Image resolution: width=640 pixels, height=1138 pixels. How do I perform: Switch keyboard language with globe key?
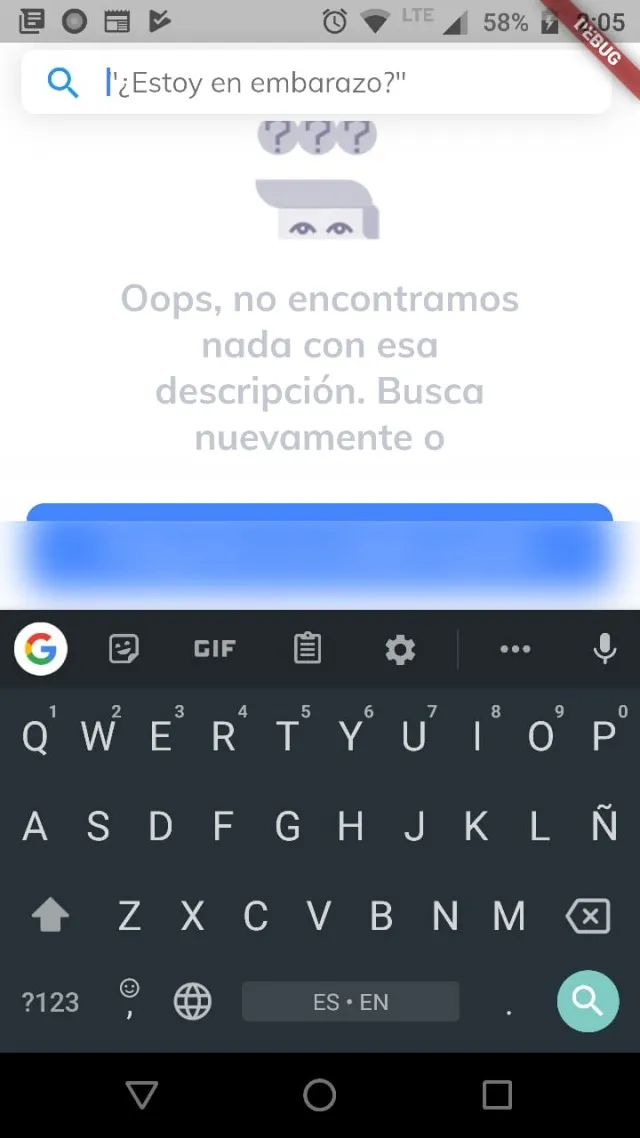(x=193, y=1002)
